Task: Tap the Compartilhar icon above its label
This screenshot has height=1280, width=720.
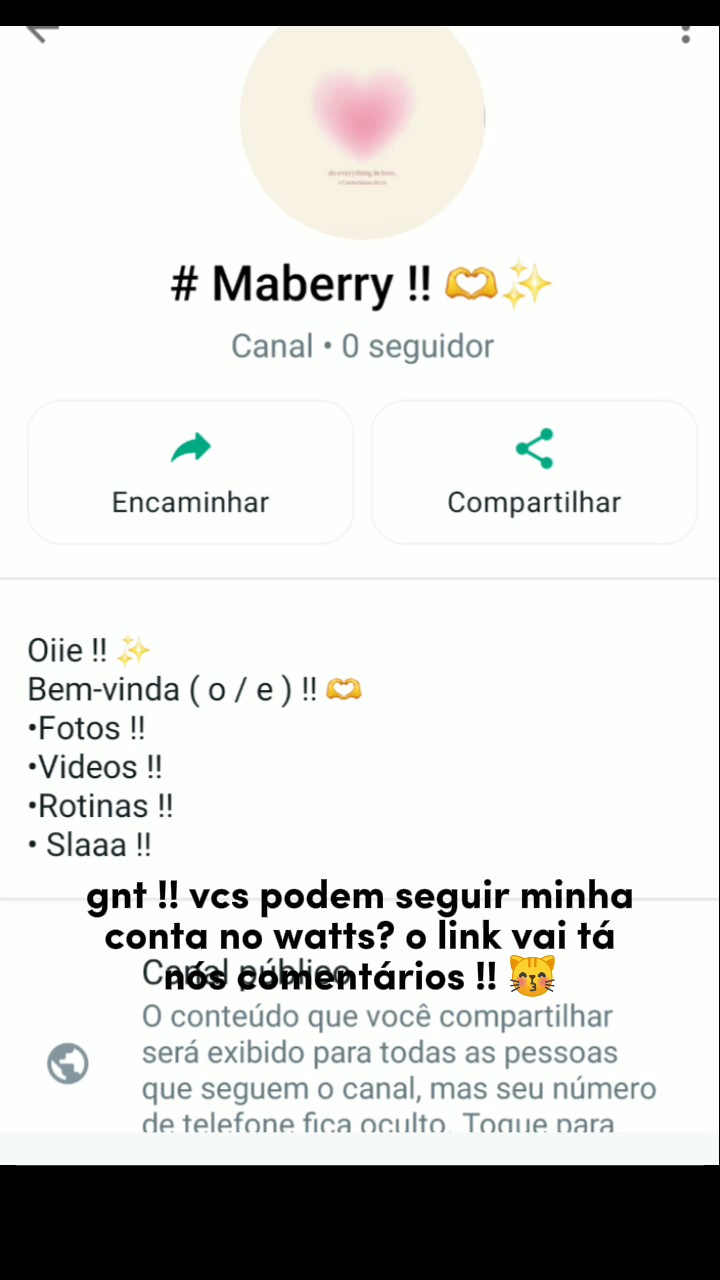Action: [534, 449]
